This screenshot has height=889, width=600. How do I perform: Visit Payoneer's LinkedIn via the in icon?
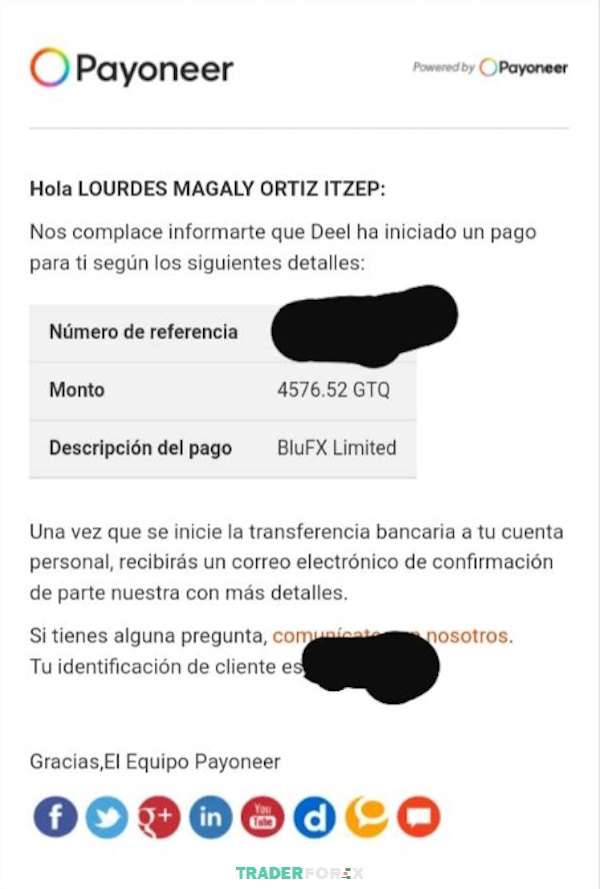[x=211, y=817]
